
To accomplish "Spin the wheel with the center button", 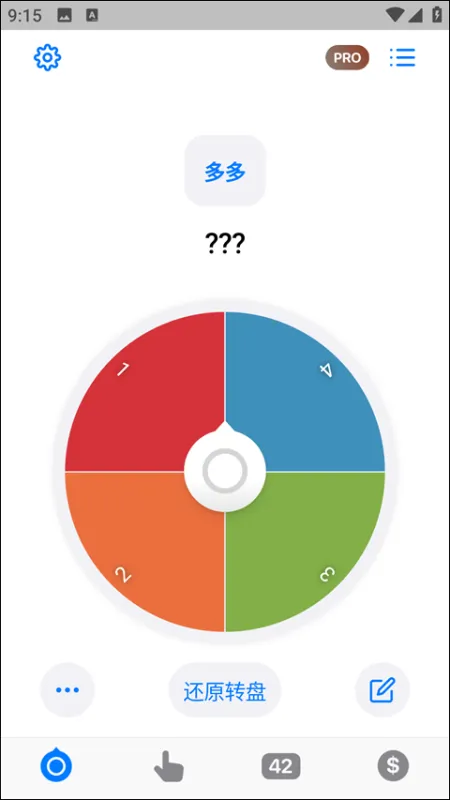I will (x=225, y=471).
